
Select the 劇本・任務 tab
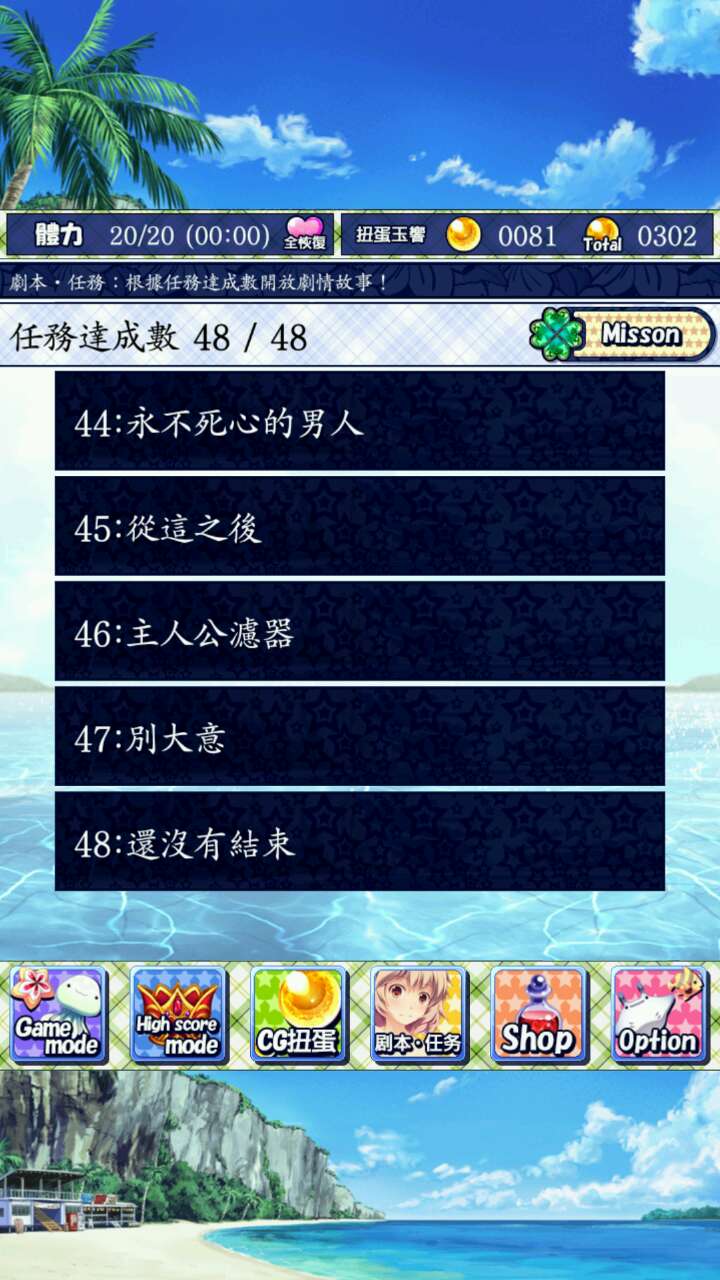click(418, 1015)
